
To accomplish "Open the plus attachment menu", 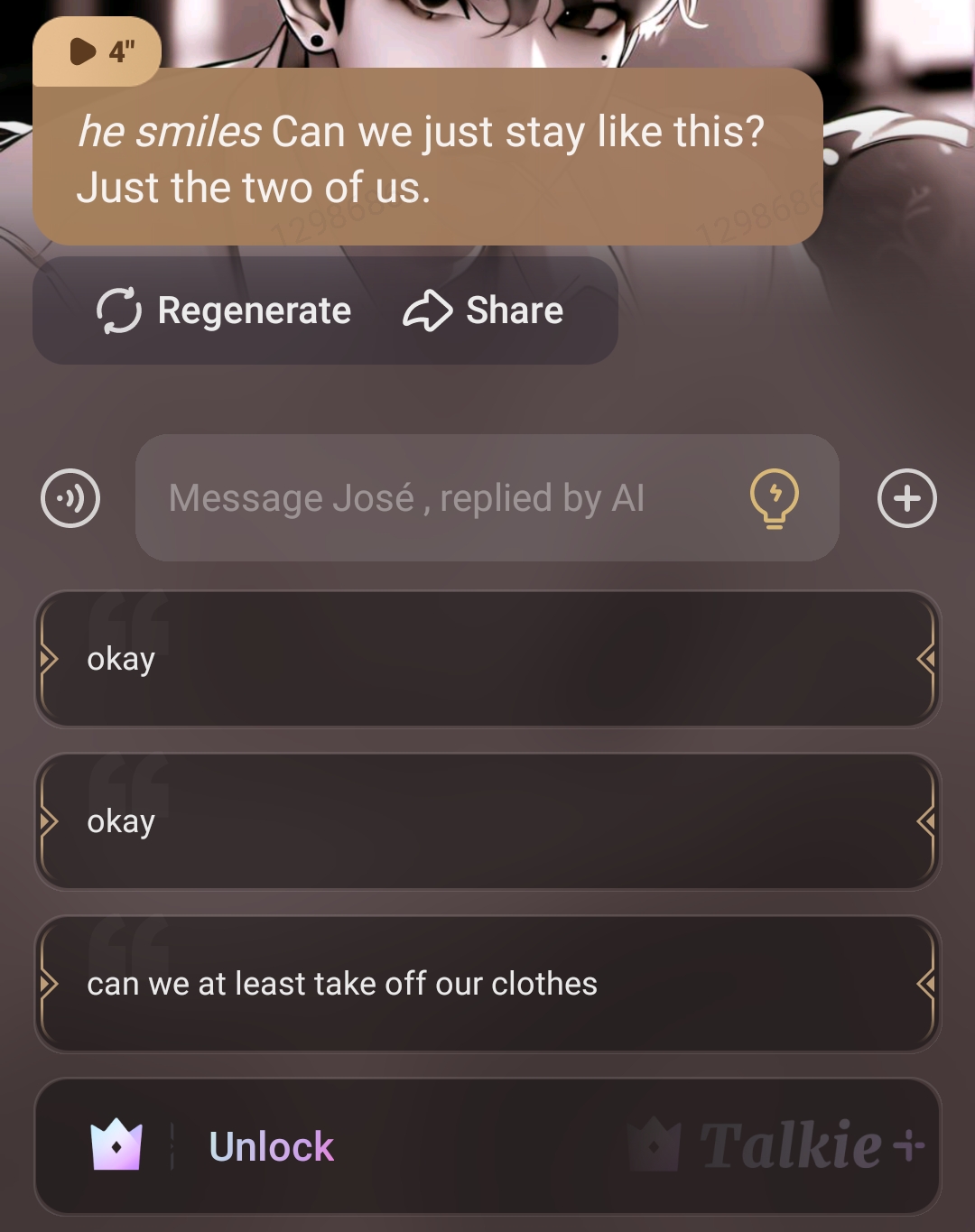I will (x=906, y=498).
